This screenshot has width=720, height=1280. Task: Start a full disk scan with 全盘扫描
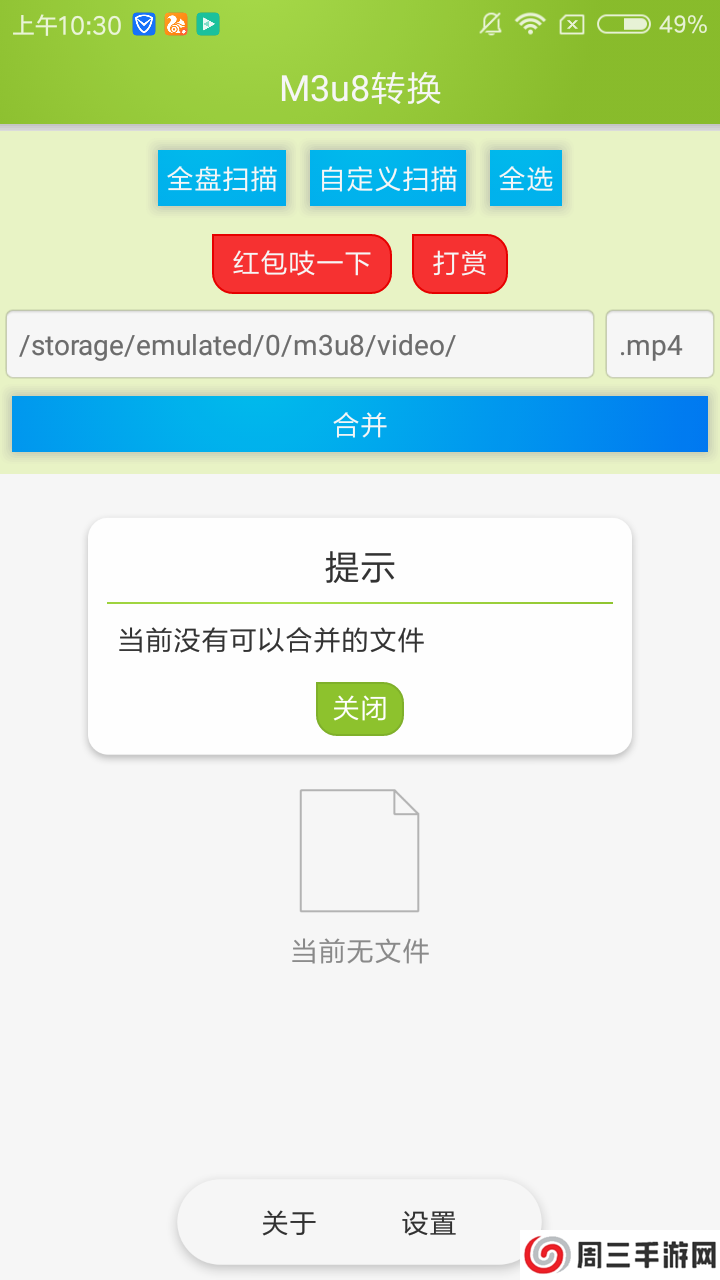[221, 177]
